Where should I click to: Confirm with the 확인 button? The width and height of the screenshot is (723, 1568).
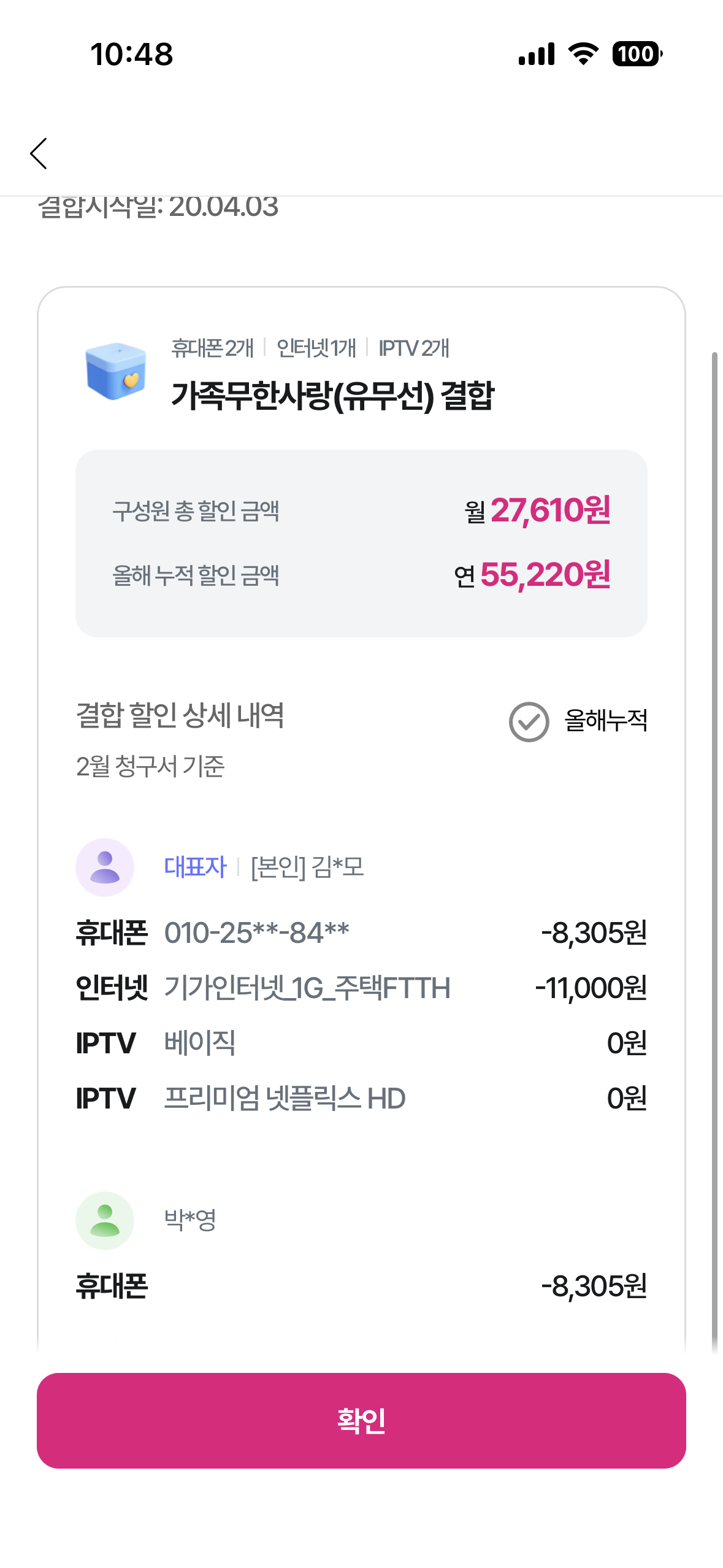coord(361,1420)
